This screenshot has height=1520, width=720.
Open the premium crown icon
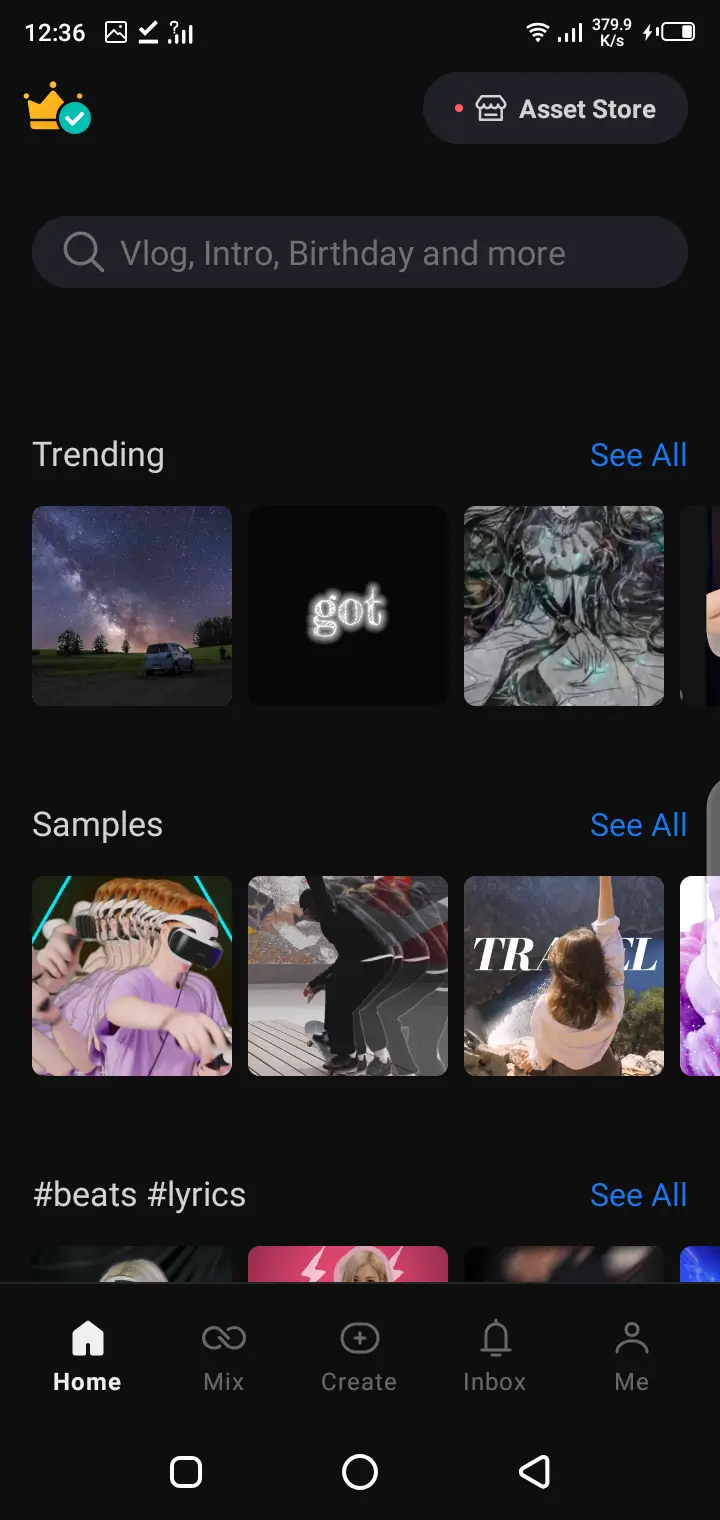pos(56,108)
